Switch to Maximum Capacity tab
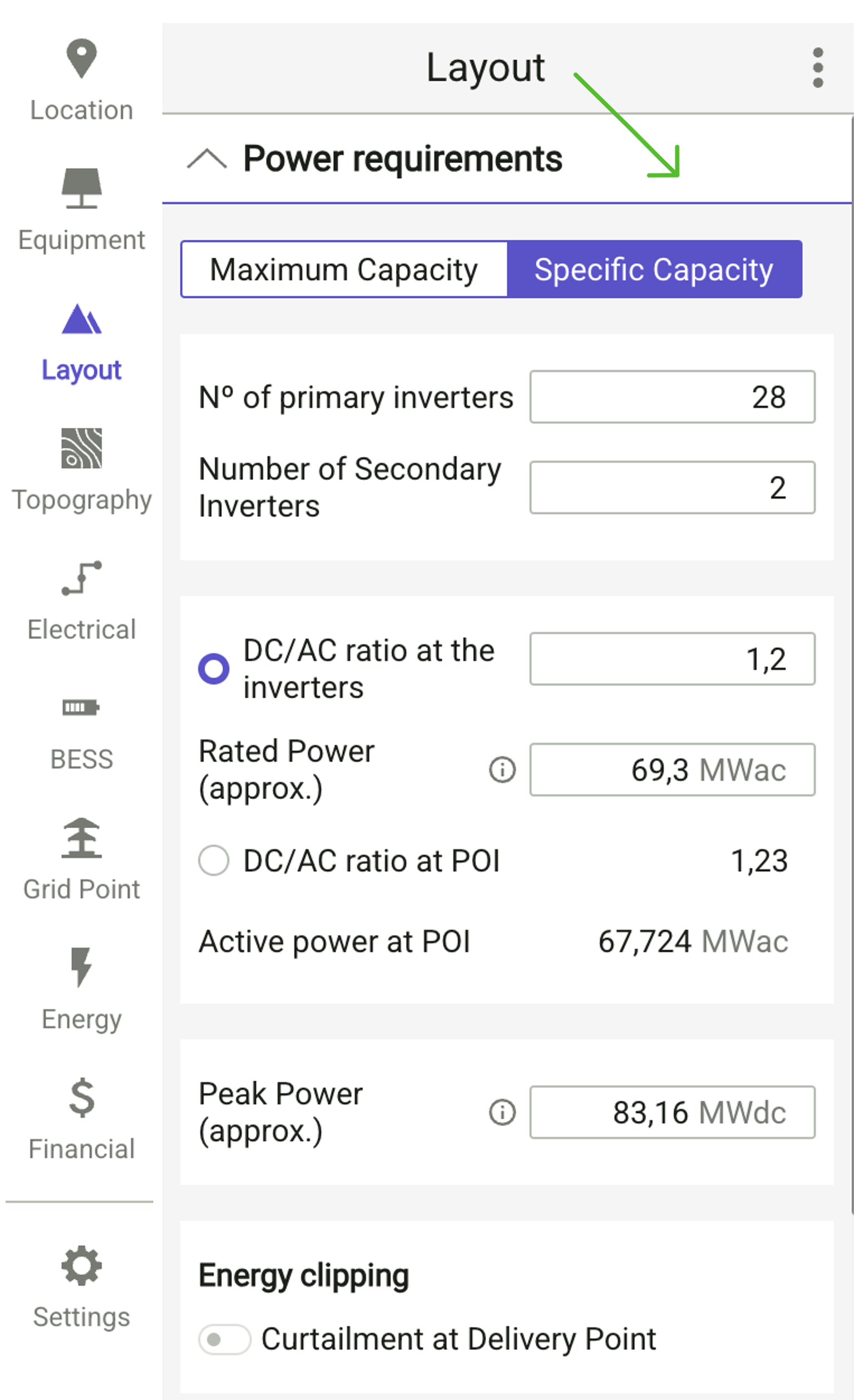Screen dimensions: 854x1400 (343, 269)
